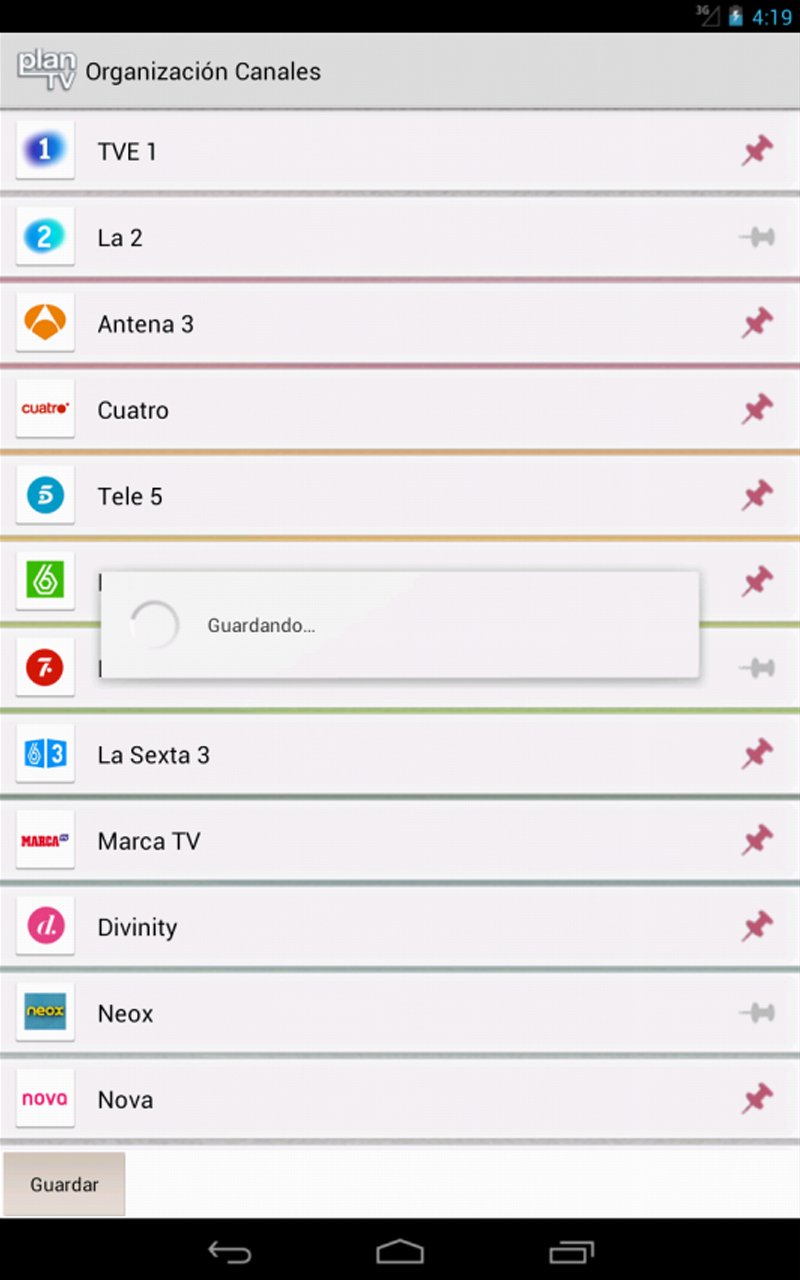This screenshot has height=1280, width=800.
Task: Select the La Sexta 3 channel logo
Action: (x=45, y=754)
